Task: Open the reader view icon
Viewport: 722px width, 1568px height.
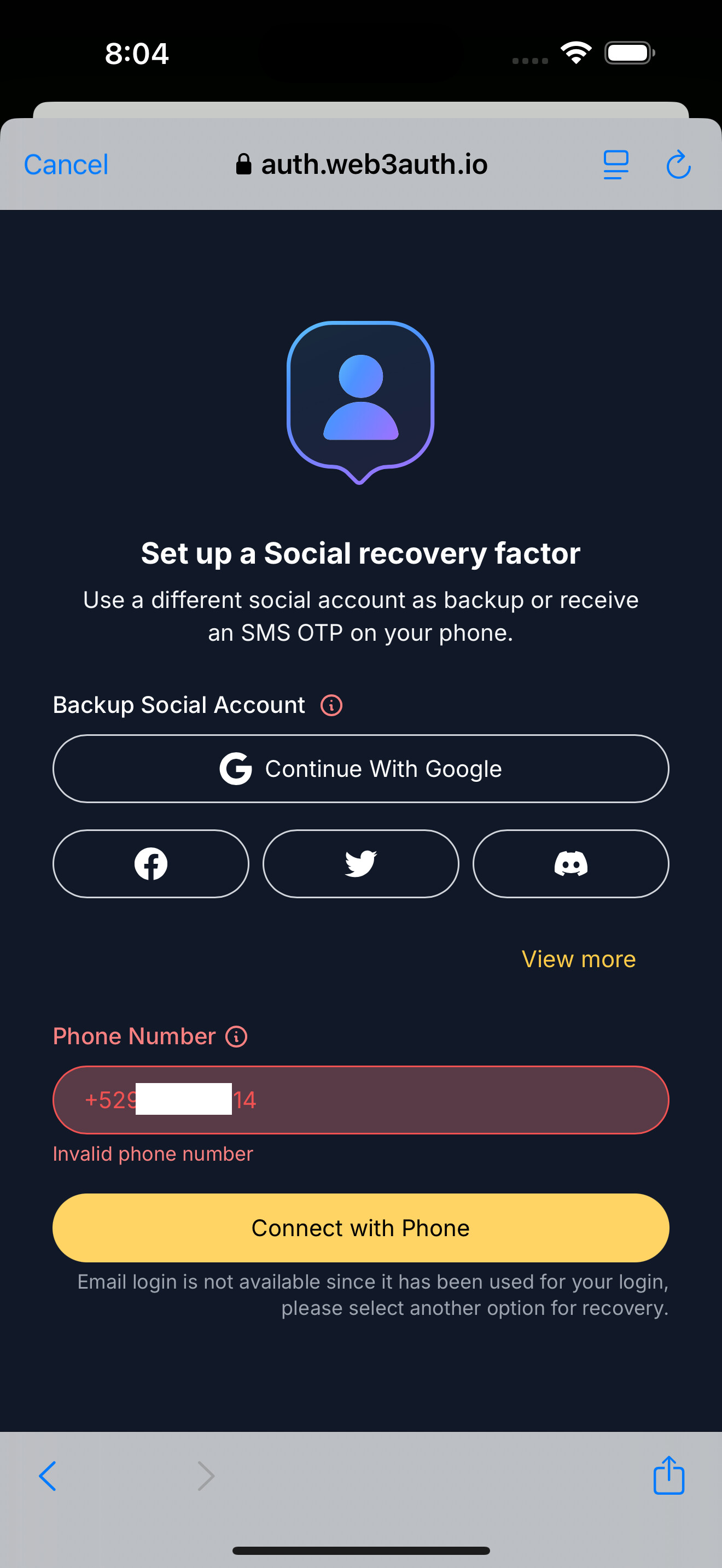Action: coord(615,165)
